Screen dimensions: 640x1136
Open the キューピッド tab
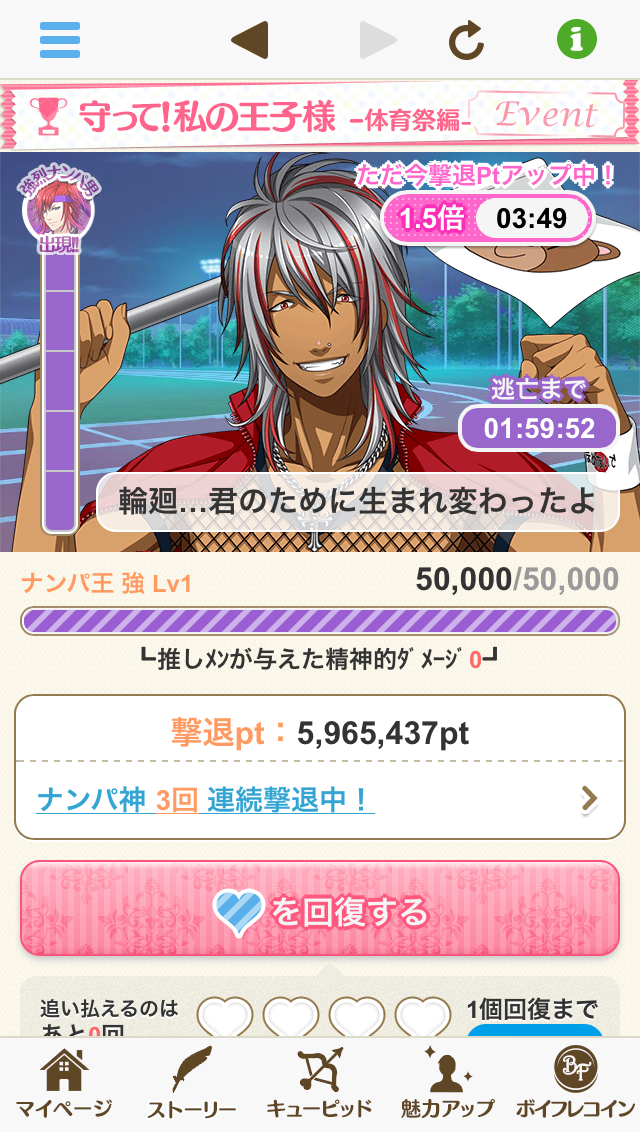(x=319, y=1084)
